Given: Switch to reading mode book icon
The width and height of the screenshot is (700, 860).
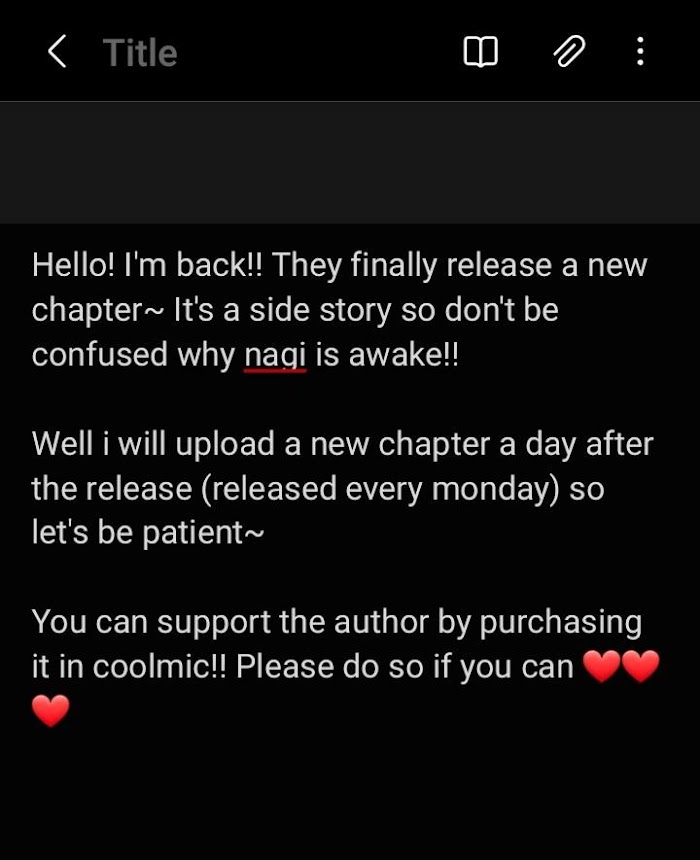Looking at the screenshot, I should tap(481, 52).
